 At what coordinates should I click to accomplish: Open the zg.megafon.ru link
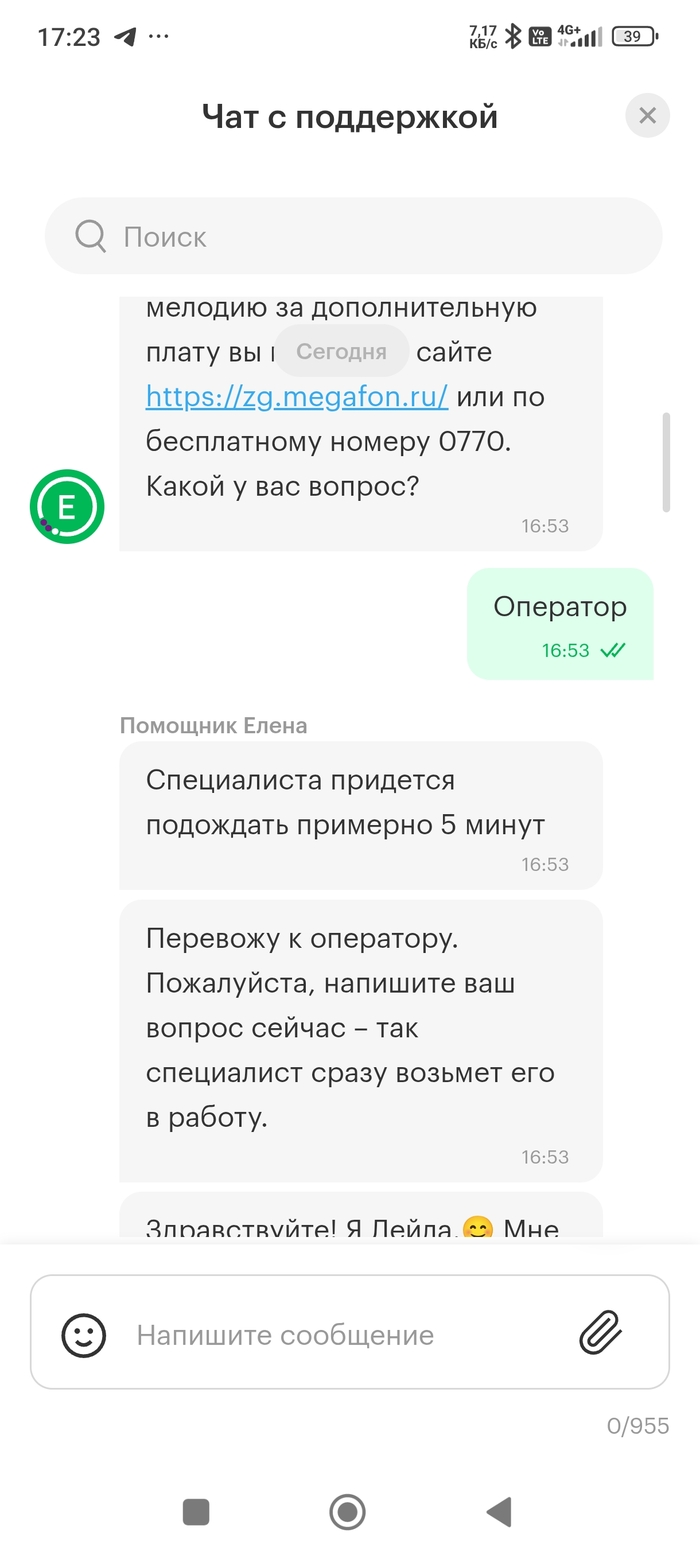click(297, 397)
